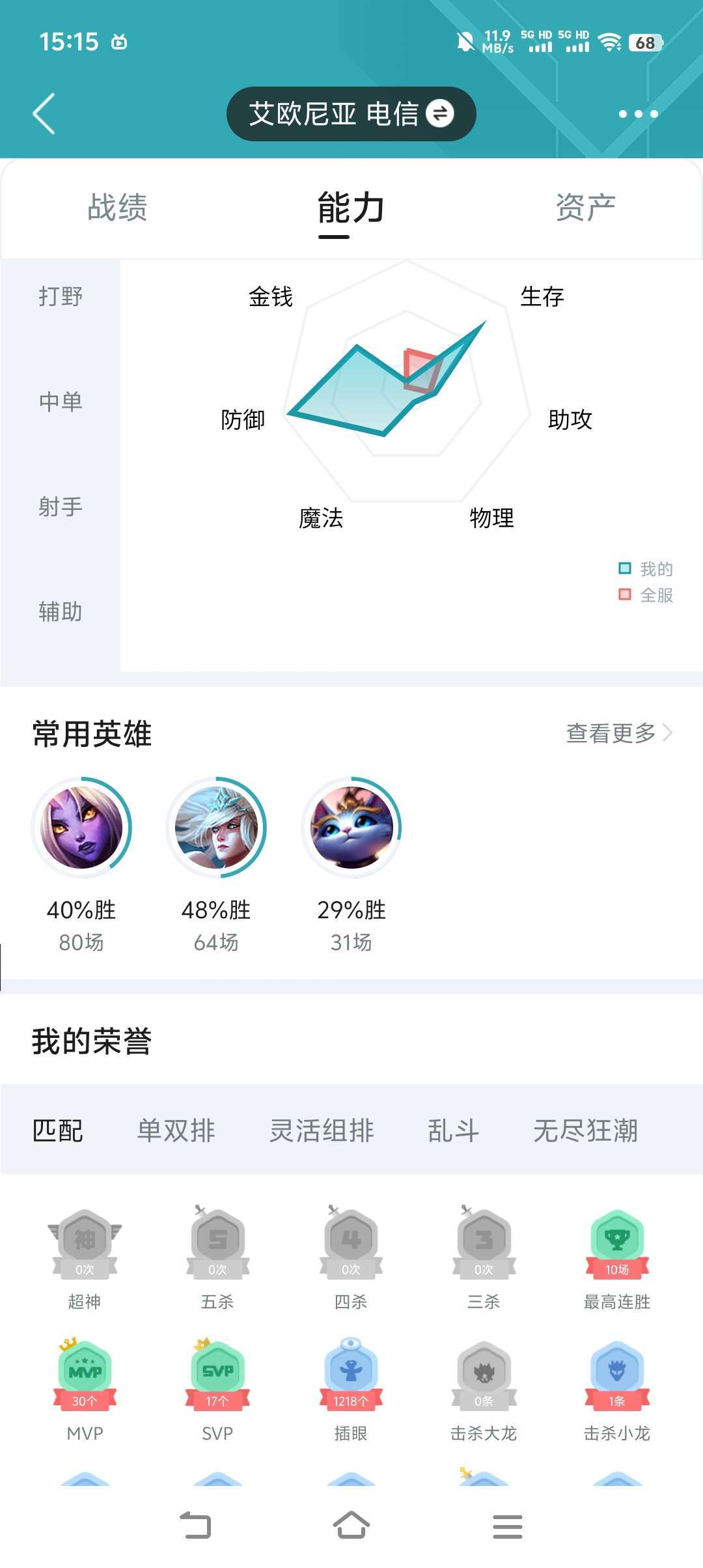Select the 中单 role in sidebar
The height and width of the screenshot is (1568, 703).
(61, 401)
